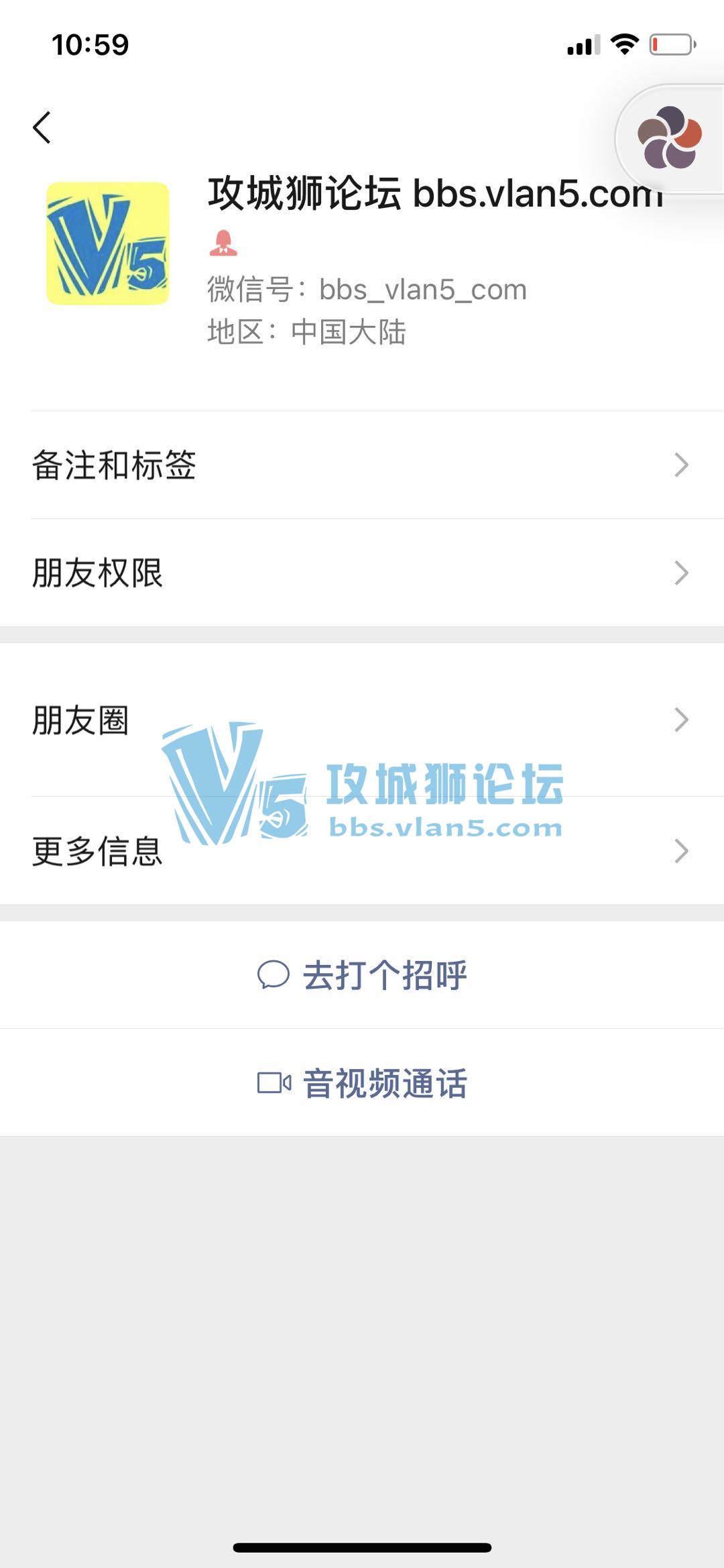Go back using the top-left arrow
The image size is (724, 1568).
coord(42,127)
